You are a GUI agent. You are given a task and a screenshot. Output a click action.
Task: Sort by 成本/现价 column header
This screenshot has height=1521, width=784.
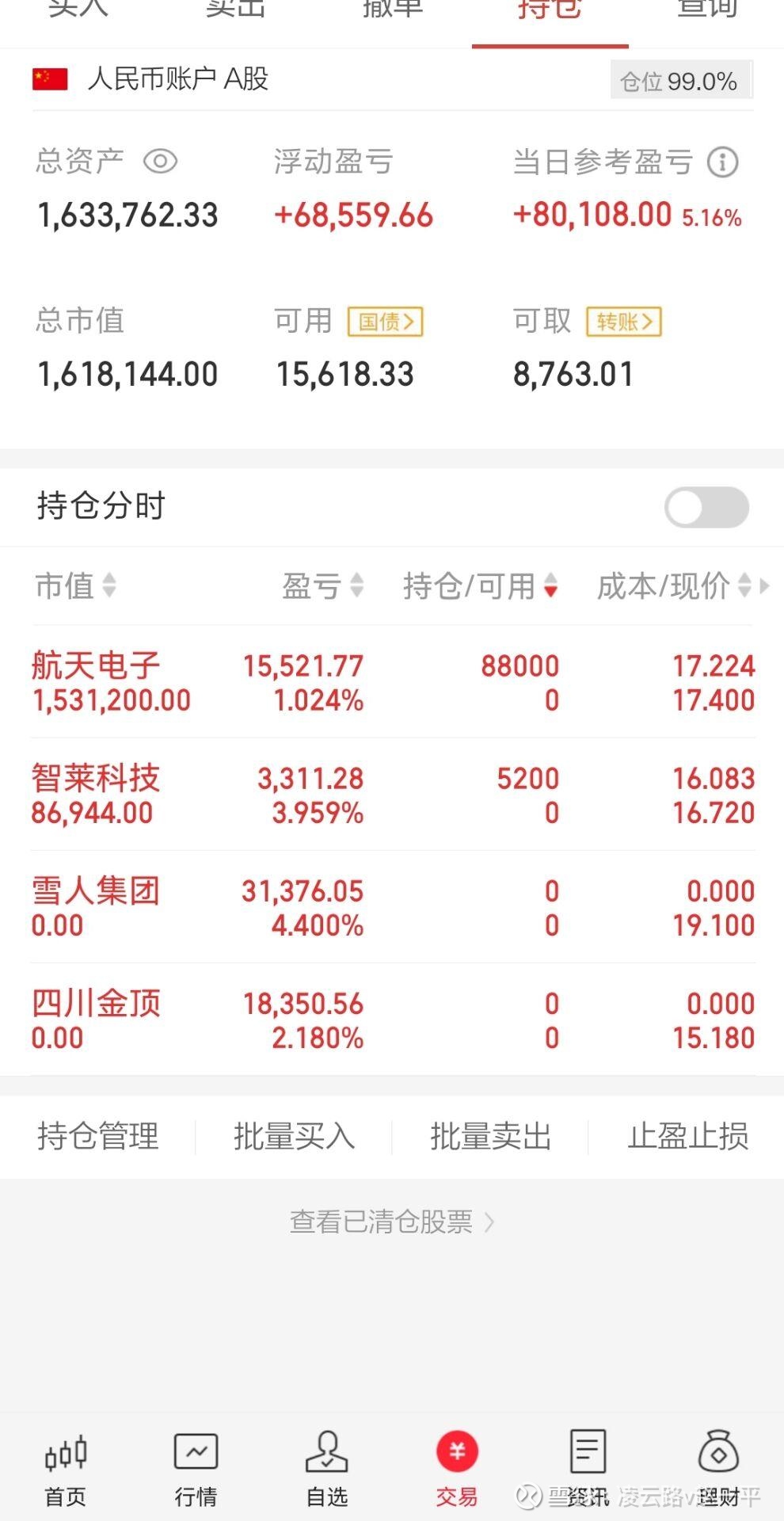click(x=674, y=586)
